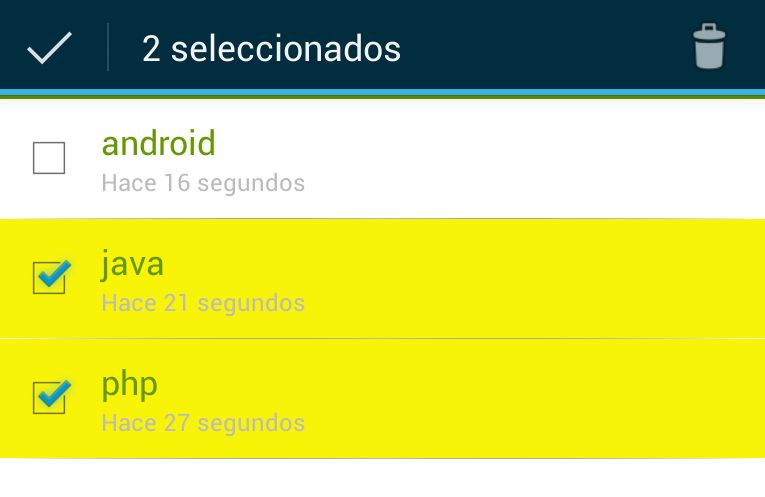Delete selected items with the trash icon
Screen dimensions: 765x497
(x=708, y=48)
